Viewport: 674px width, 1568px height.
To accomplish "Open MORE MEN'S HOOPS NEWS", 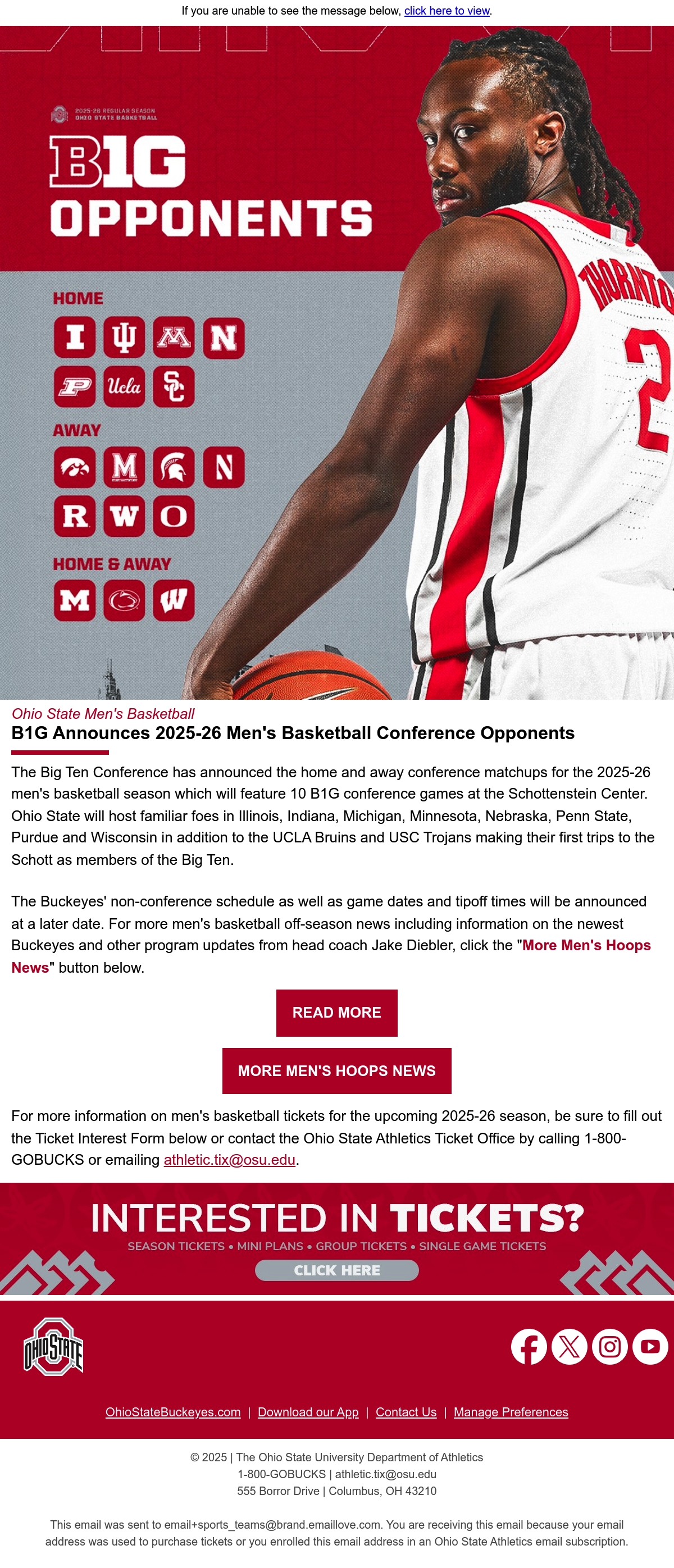I will point(336,1072).
